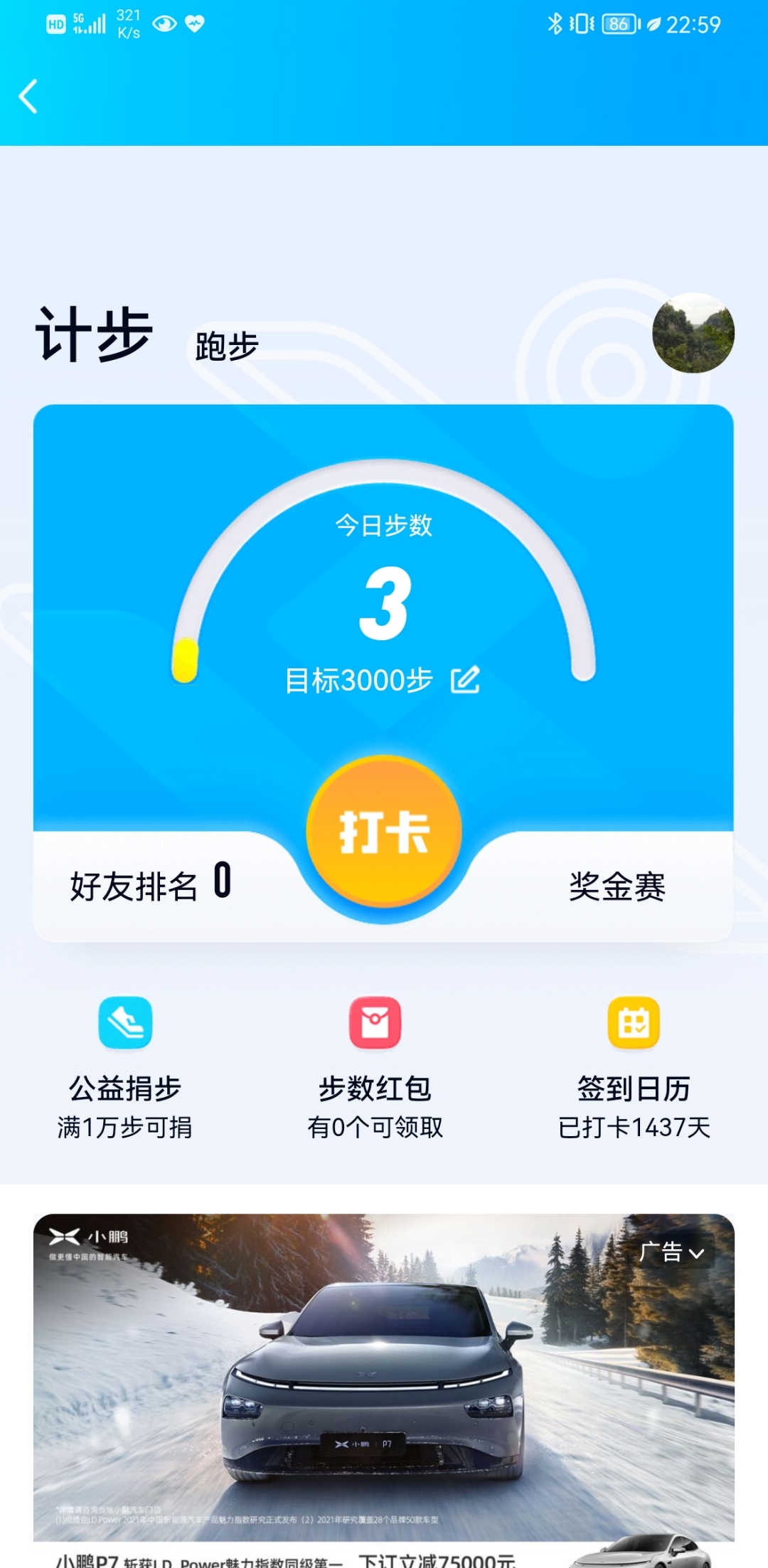The image size is (768, 1568).
Task: Open the 奖金赛 prize contest
Action: click(x=617, y=886)
